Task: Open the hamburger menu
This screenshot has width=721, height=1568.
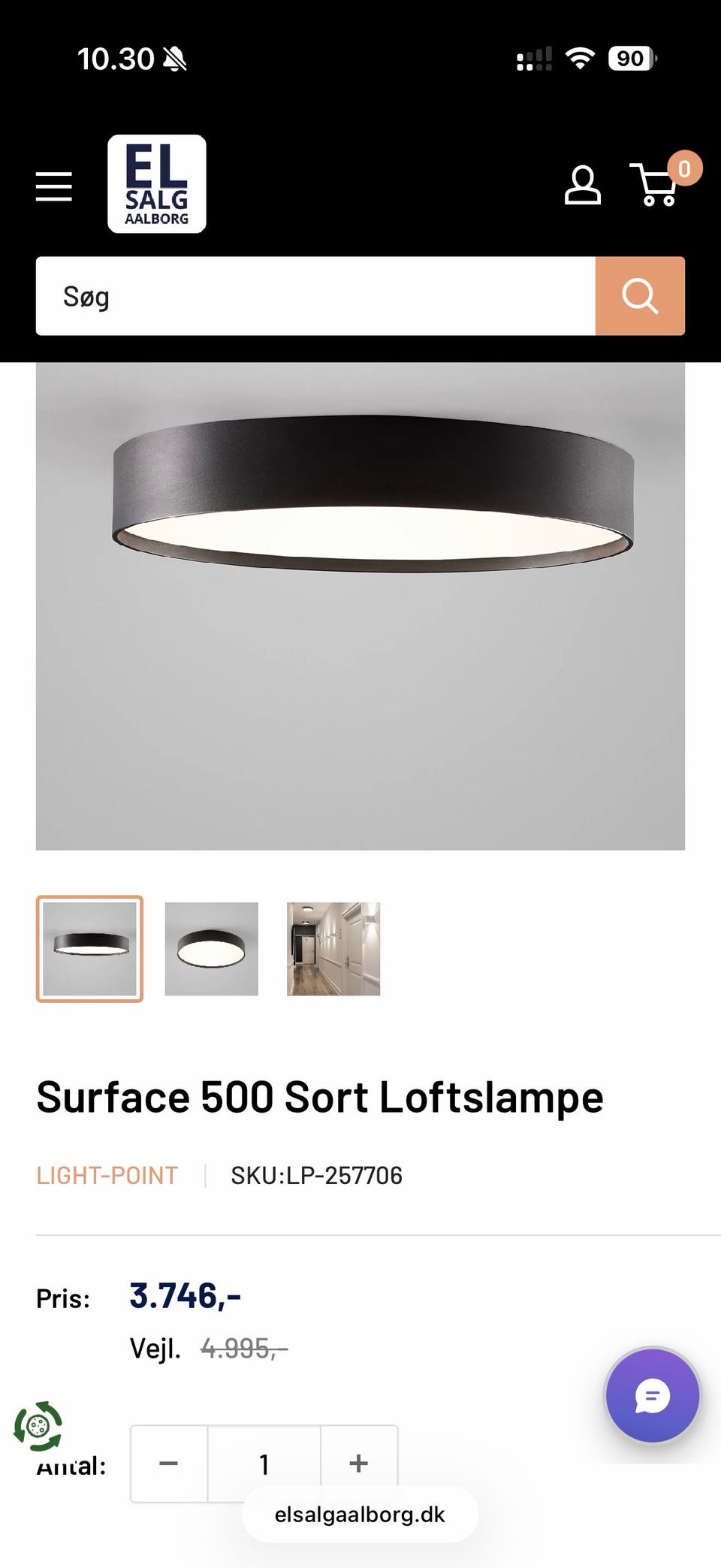Action: pyautogui.click(x=54, y=186)
